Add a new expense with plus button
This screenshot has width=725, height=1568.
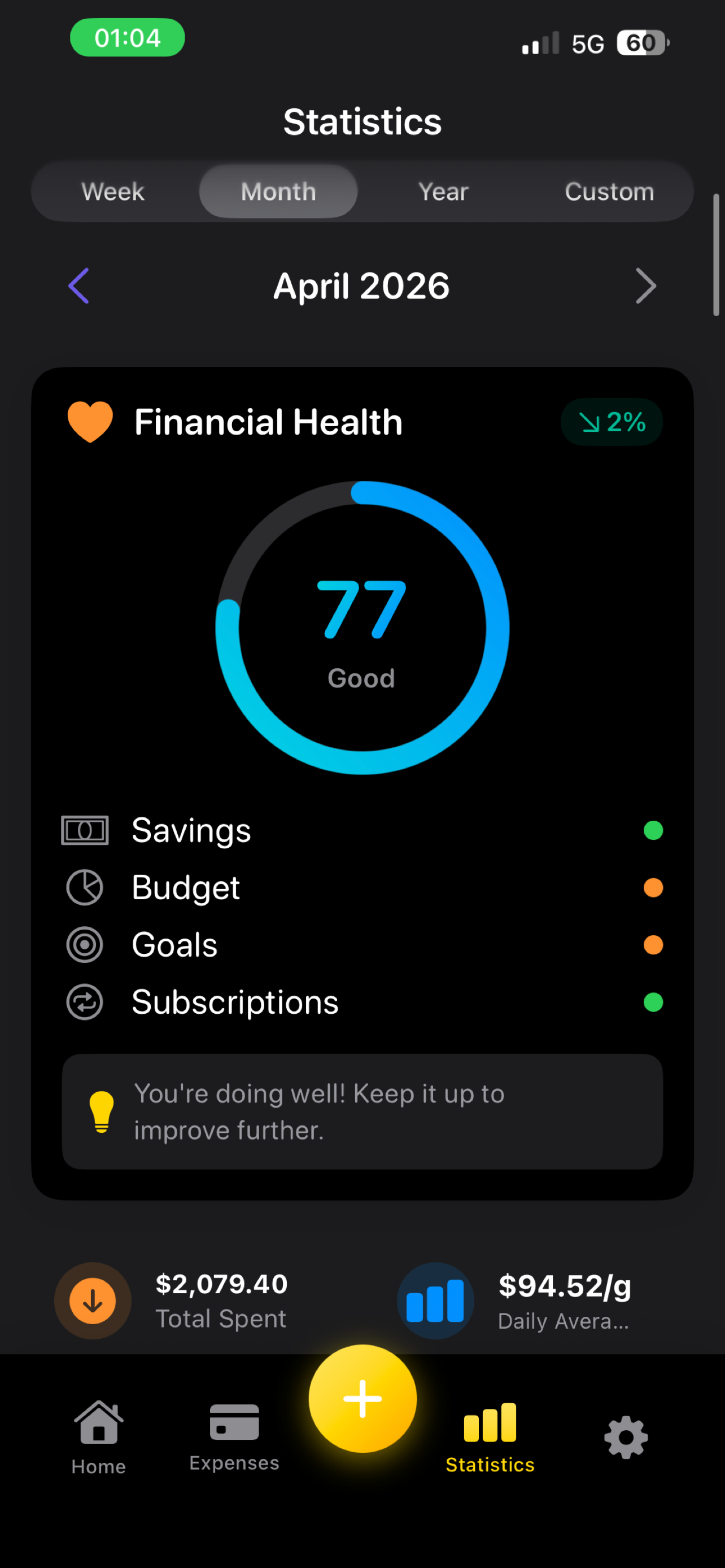363,1398
